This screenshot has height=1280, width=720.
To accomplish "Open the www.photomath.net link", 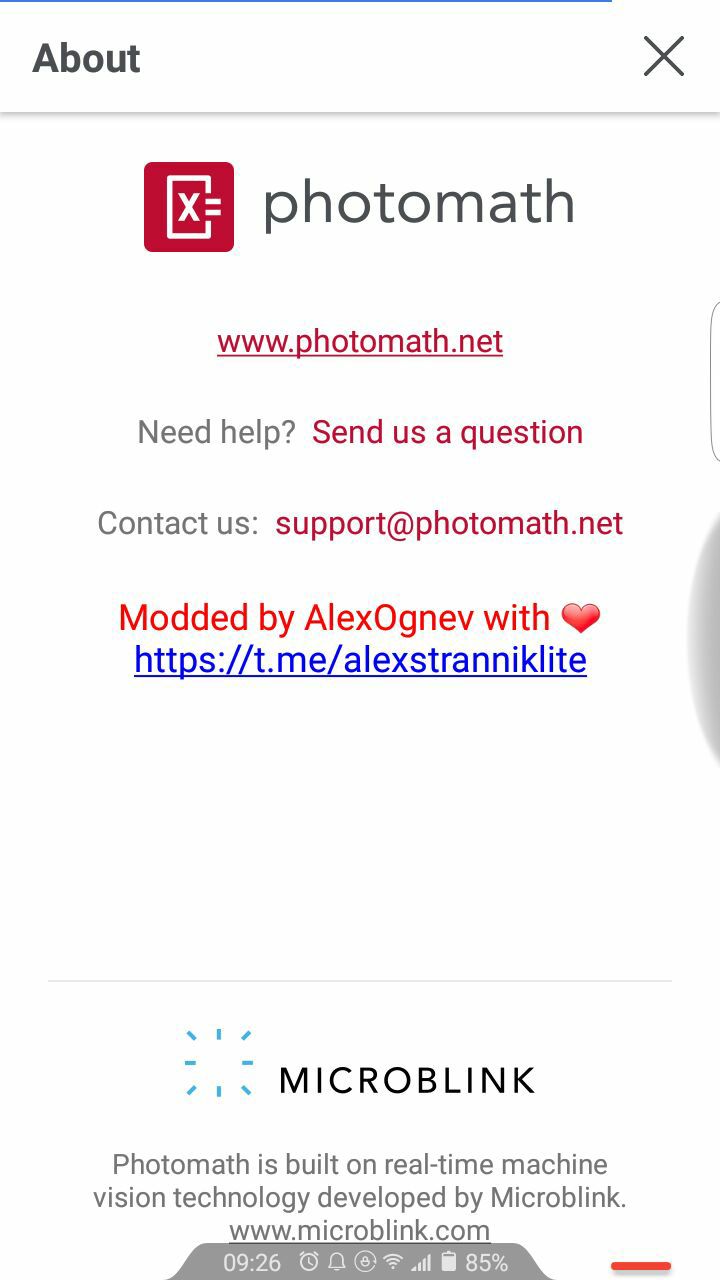I will [x=360, y=341].
